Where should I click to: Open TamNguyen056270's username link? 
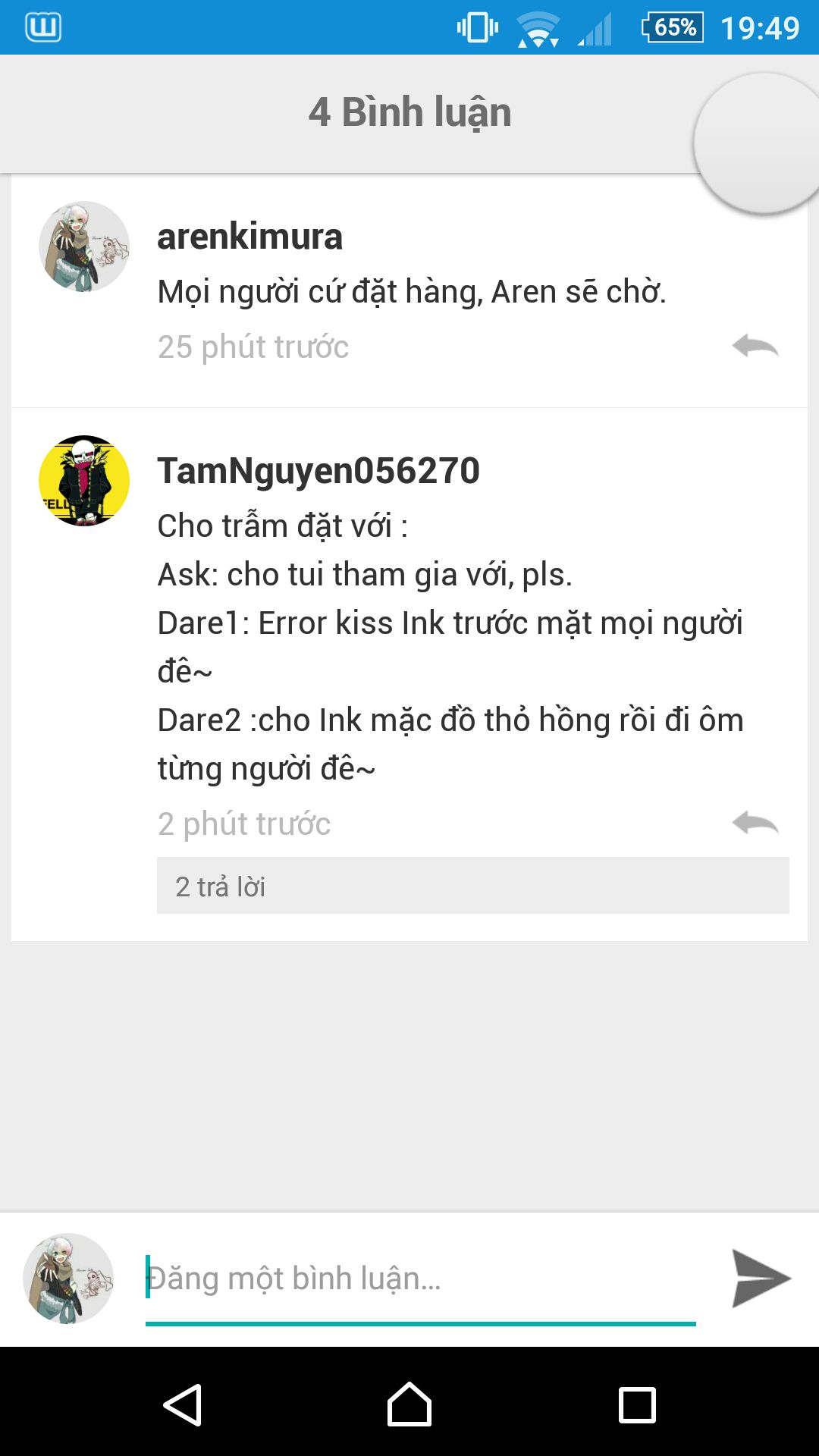[x=318, y=471]
